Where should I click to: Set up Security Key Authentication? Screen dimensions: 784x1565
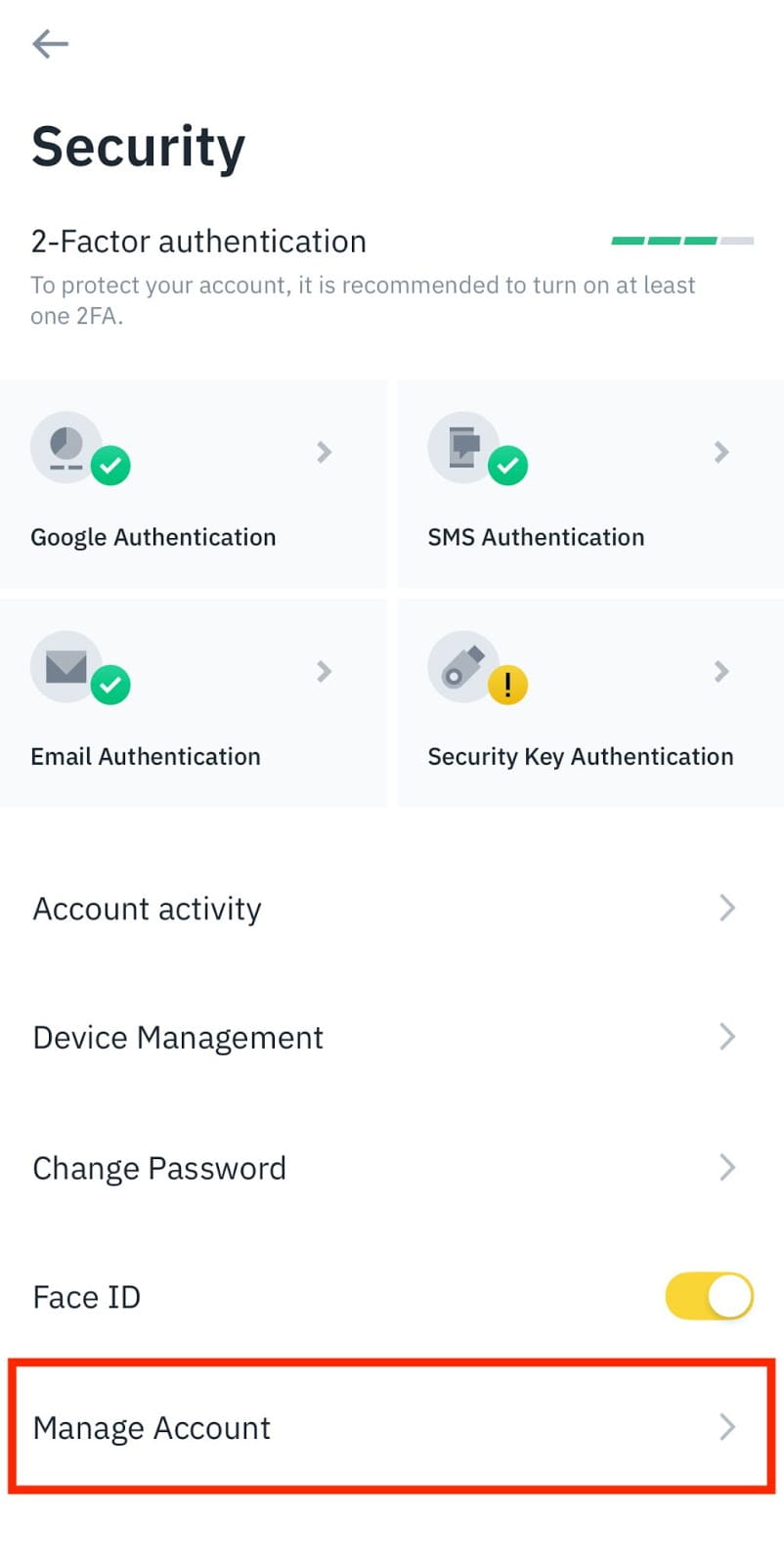click(x=590, y=703)
